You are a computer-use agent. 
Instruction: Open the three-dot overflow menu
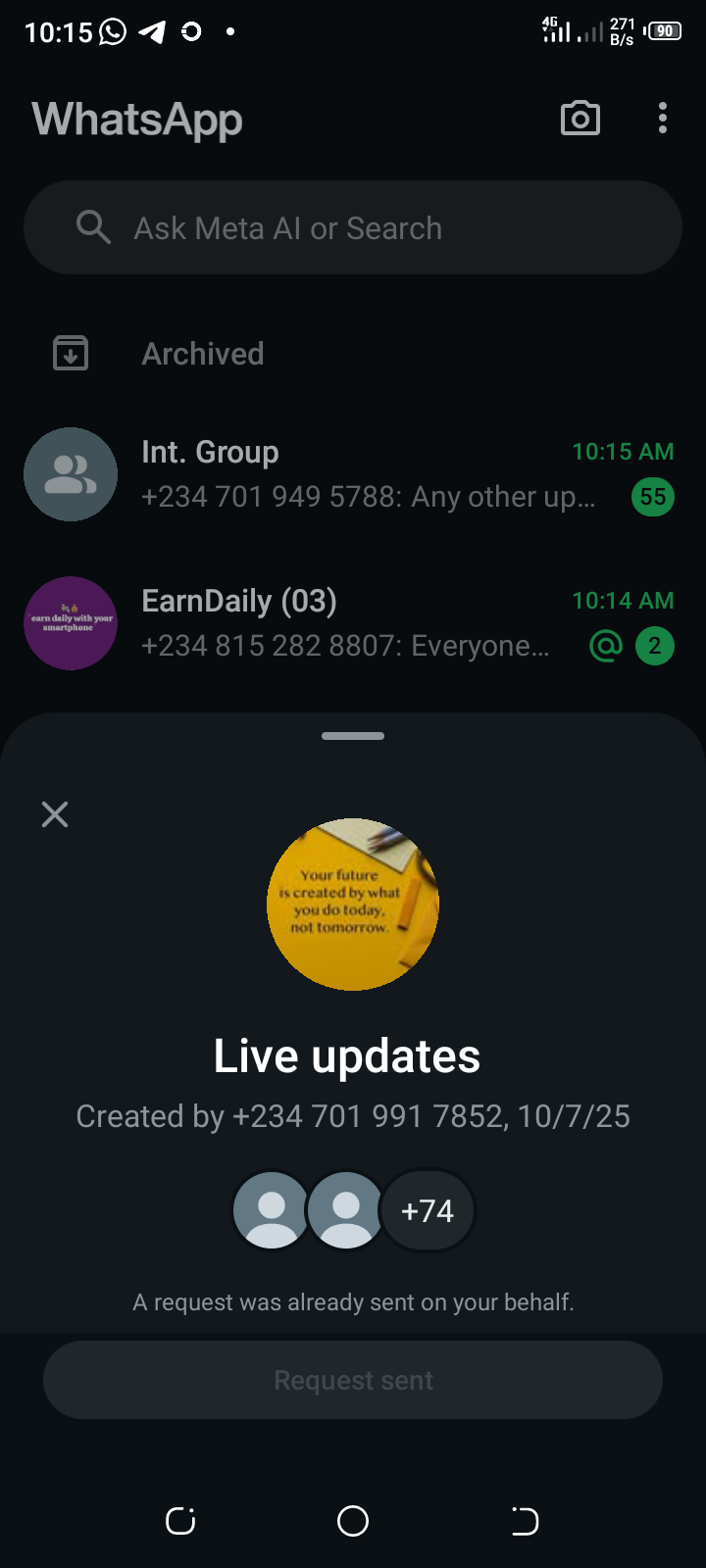pos(663,119)
